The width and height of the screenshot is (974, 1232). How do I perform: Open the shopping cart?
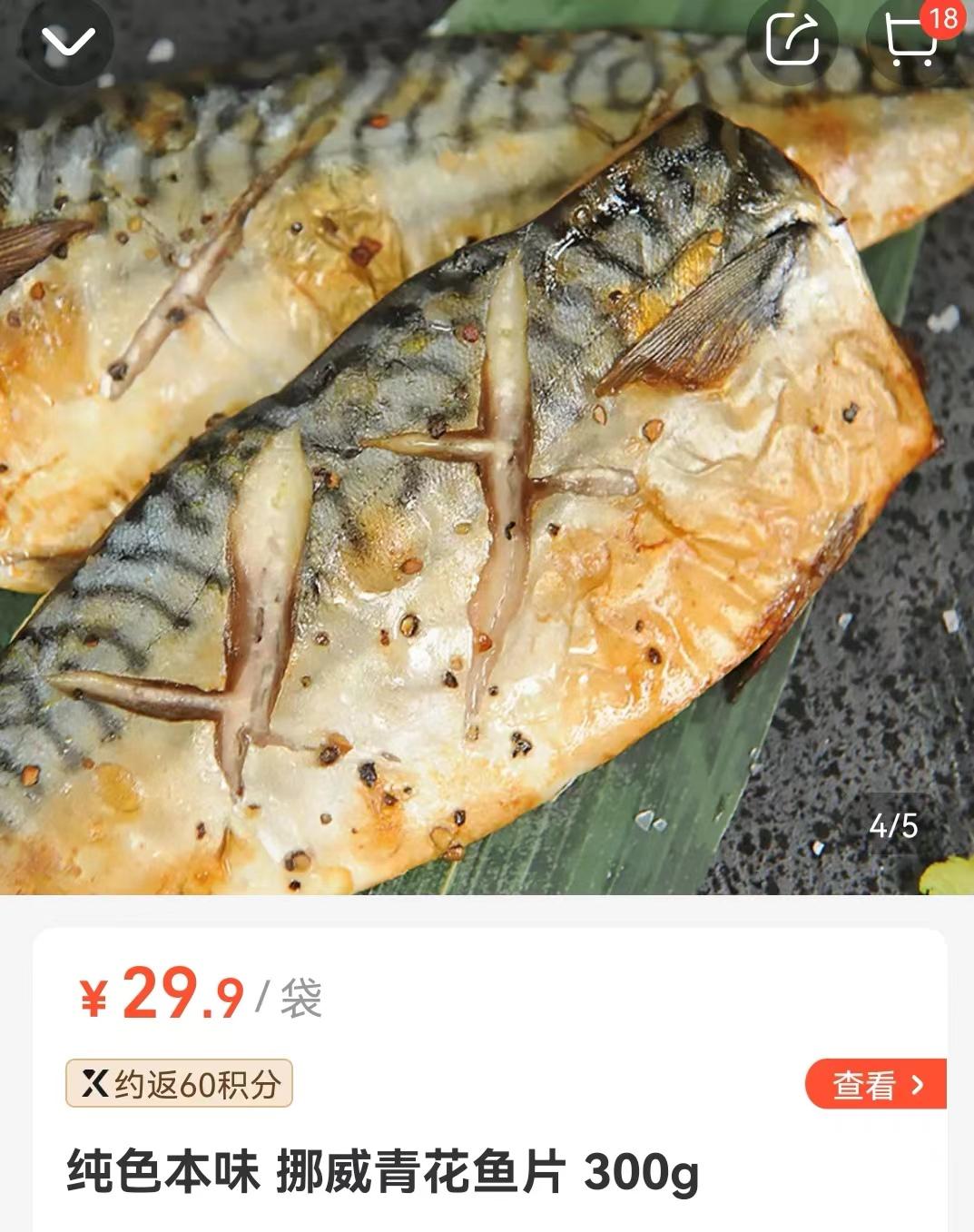click(911, 41)
